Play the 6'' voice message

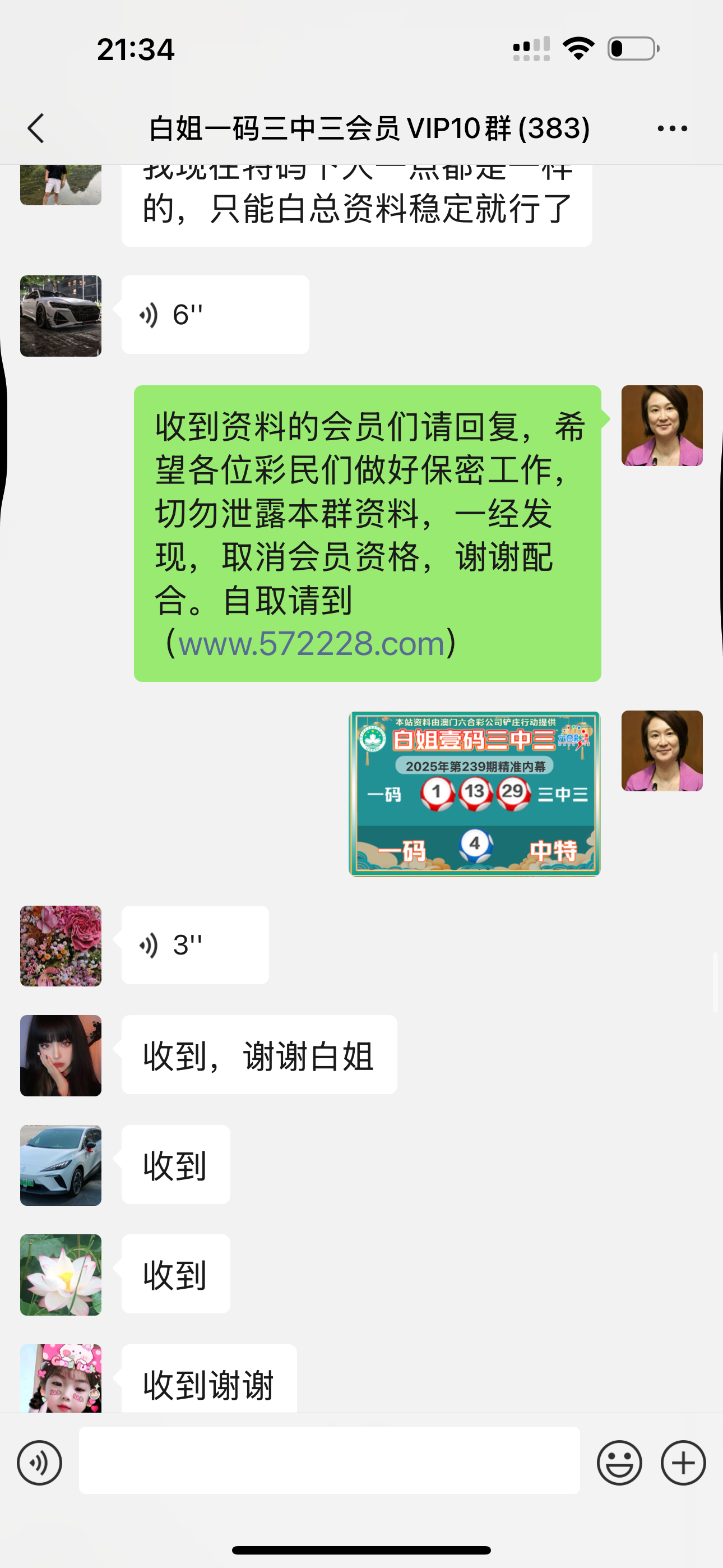pyautogui.click(x=215, y=315)
